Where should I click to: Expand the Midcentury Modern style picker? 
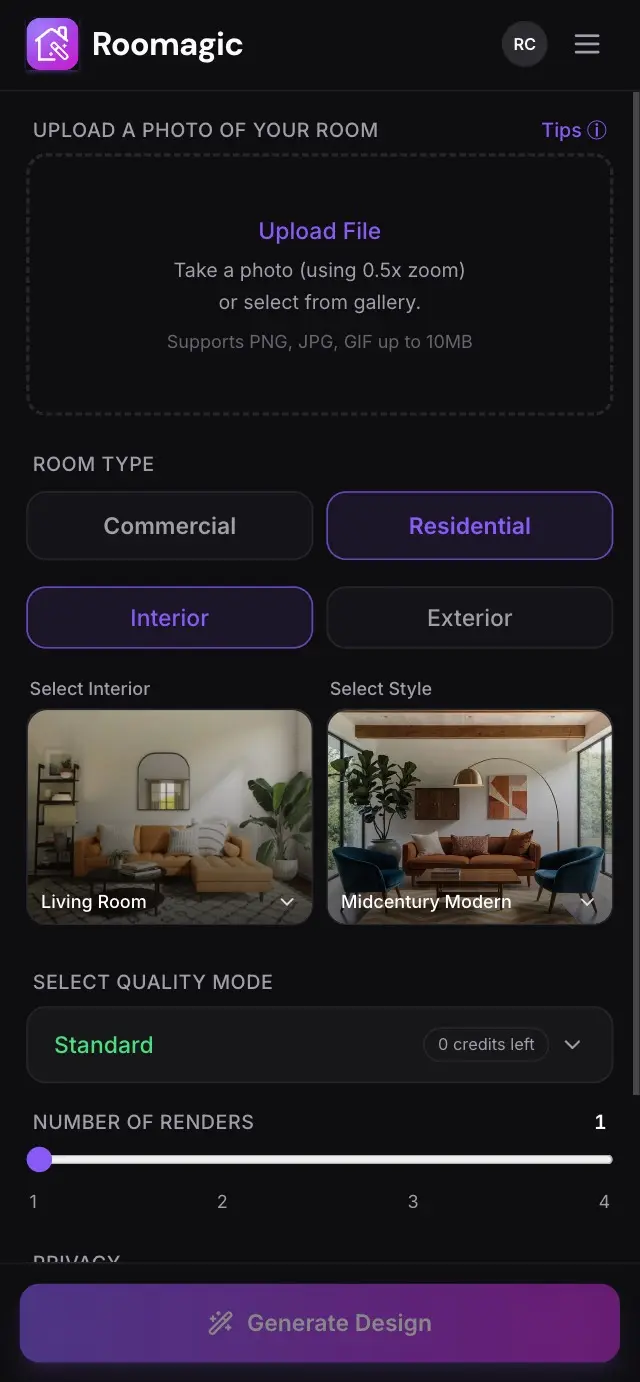[470, 817]
